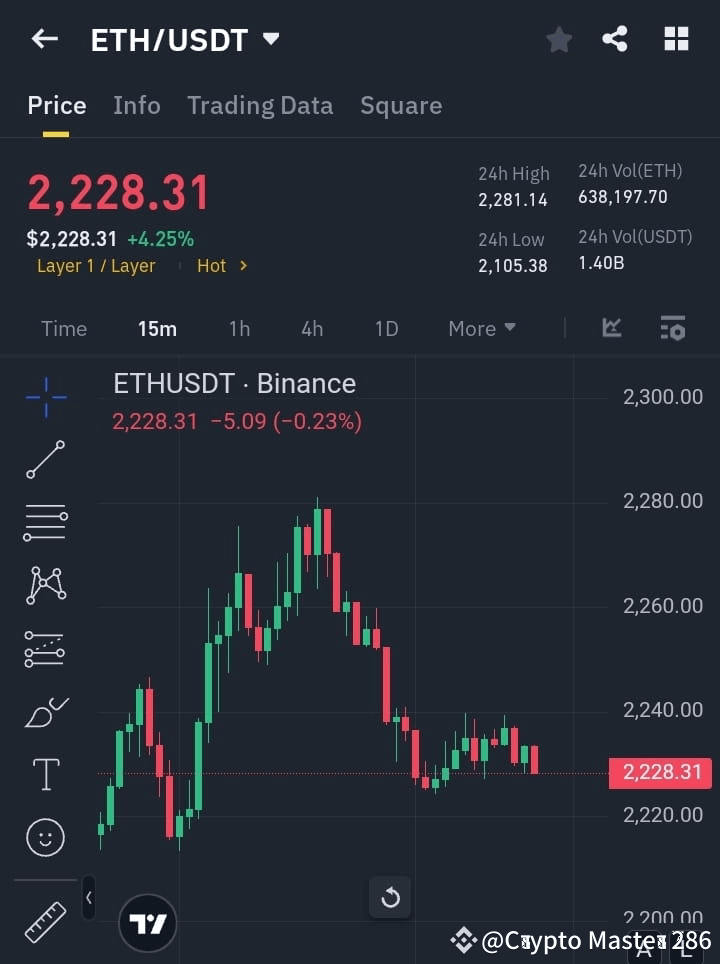Image resolution: width=720 pixels, height=964 pixels.
Task: Switch to the Trading Data tab
Action: tap(260, 105)
